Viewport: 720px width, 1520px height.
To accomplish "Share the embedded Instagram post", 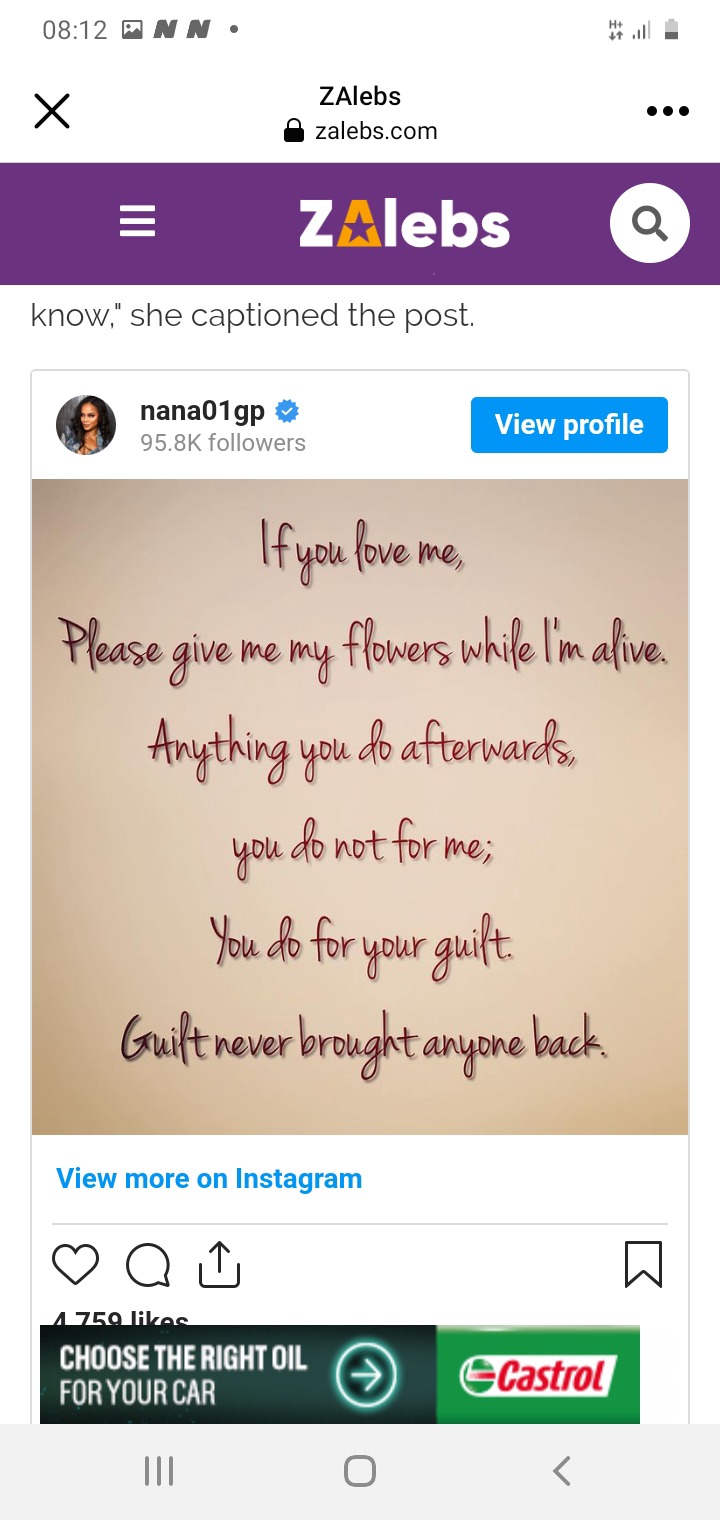I will click(220, 1265).
